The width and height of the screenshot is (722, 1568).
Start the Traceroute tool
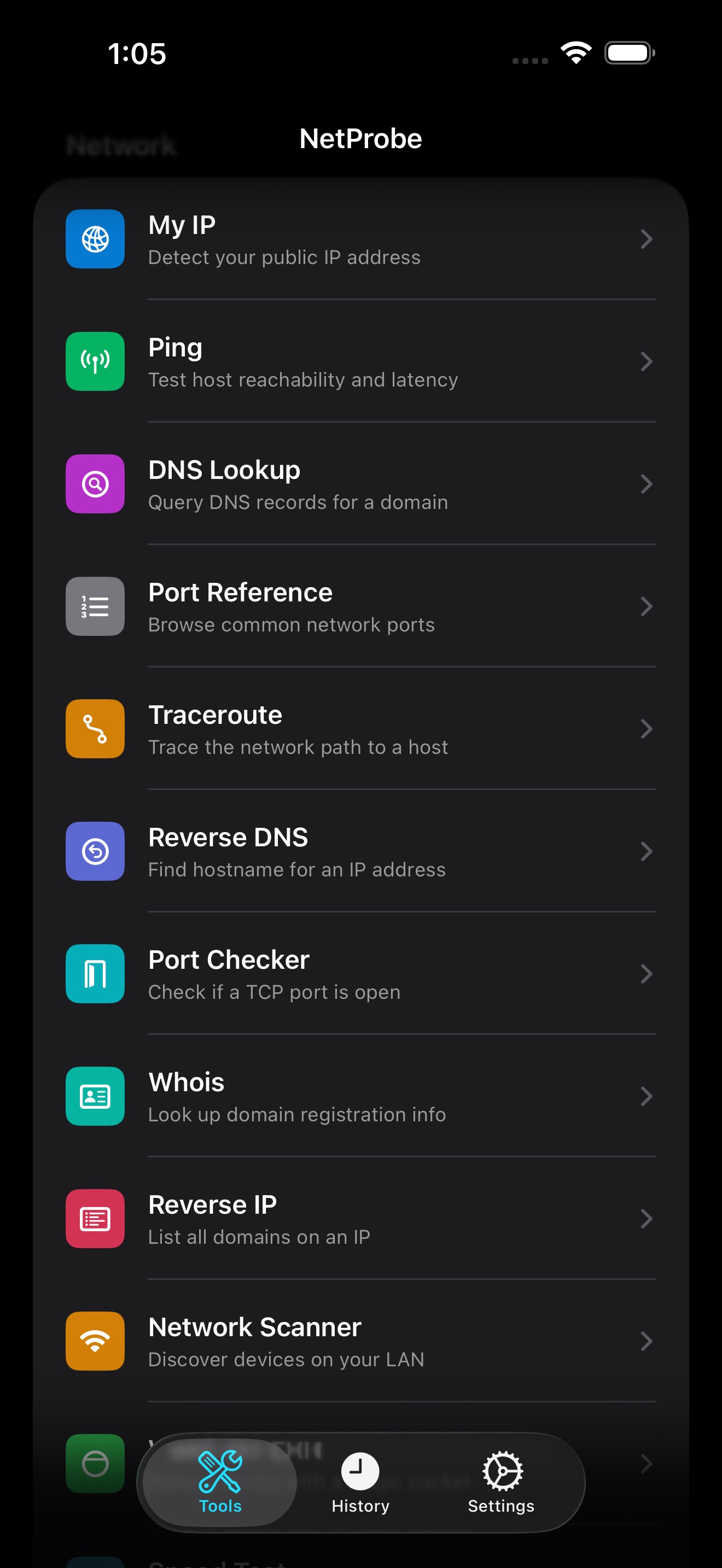360,729
